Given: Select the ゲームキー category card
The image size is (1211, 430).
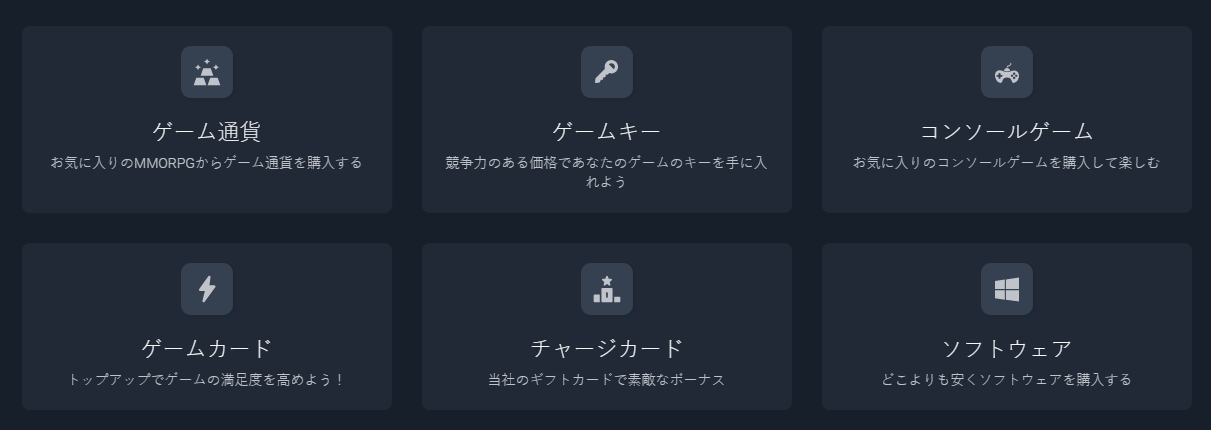Looking at the screenshot, I should (x=606, y=120).
